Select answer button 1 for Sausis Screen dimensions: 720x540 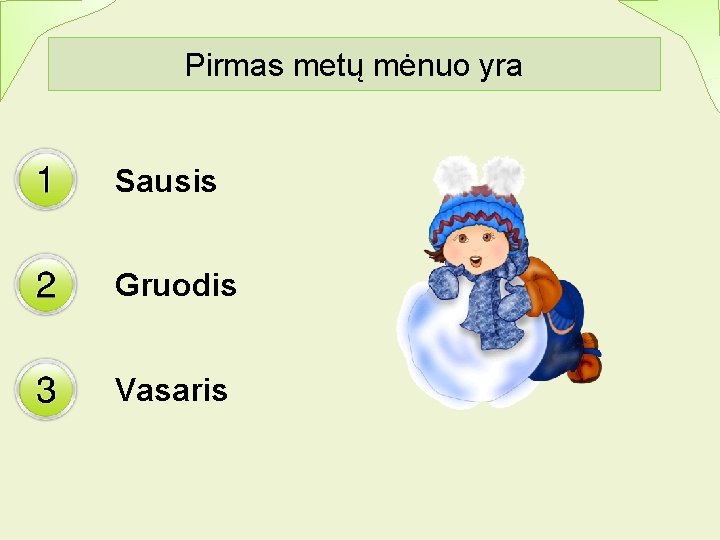[x=45, y=180]
